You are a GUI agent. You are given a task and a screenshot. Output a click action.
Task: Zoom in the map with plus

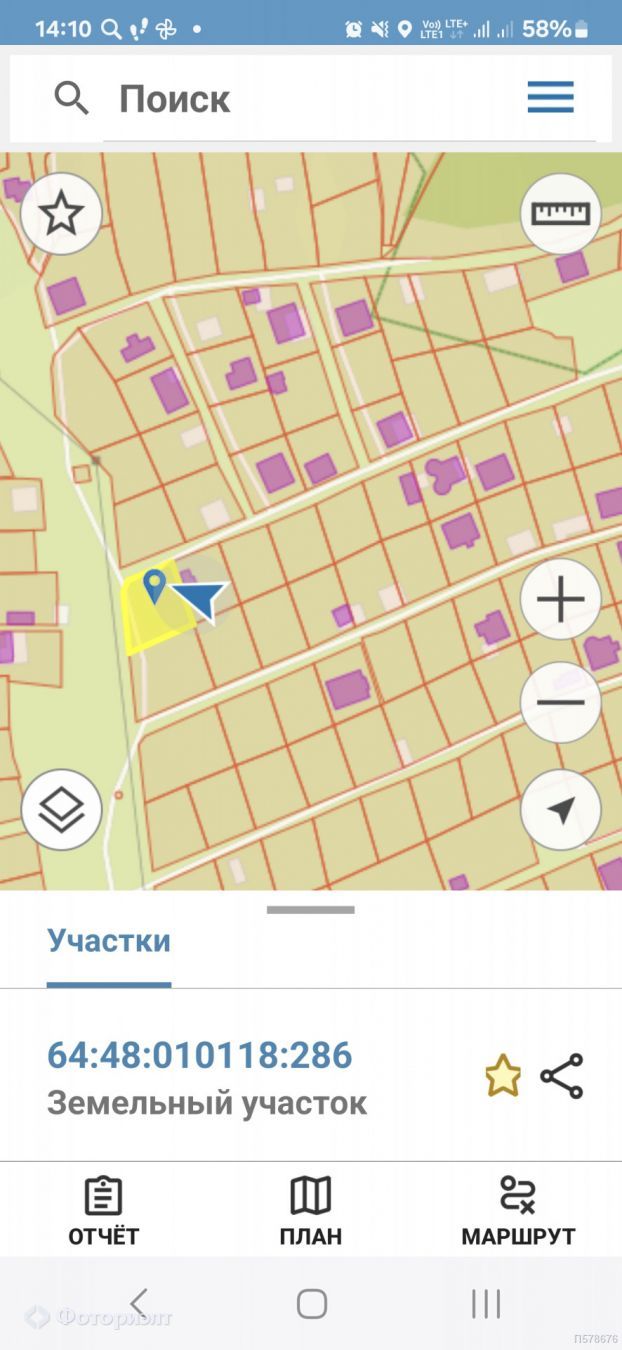[560, 600]
